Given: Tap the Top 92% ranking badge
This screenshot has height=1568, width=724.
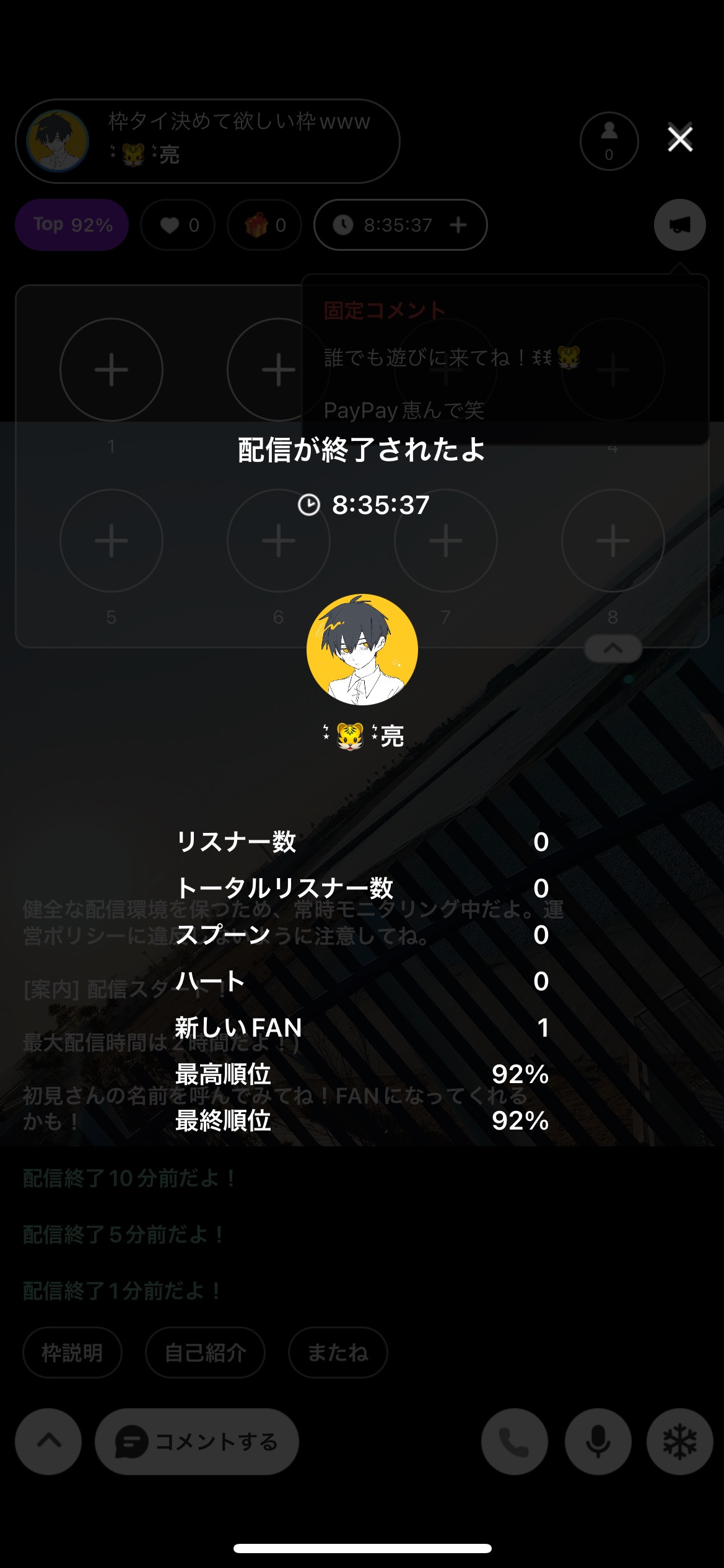Looking at the screenshot, I should [71, 225].
